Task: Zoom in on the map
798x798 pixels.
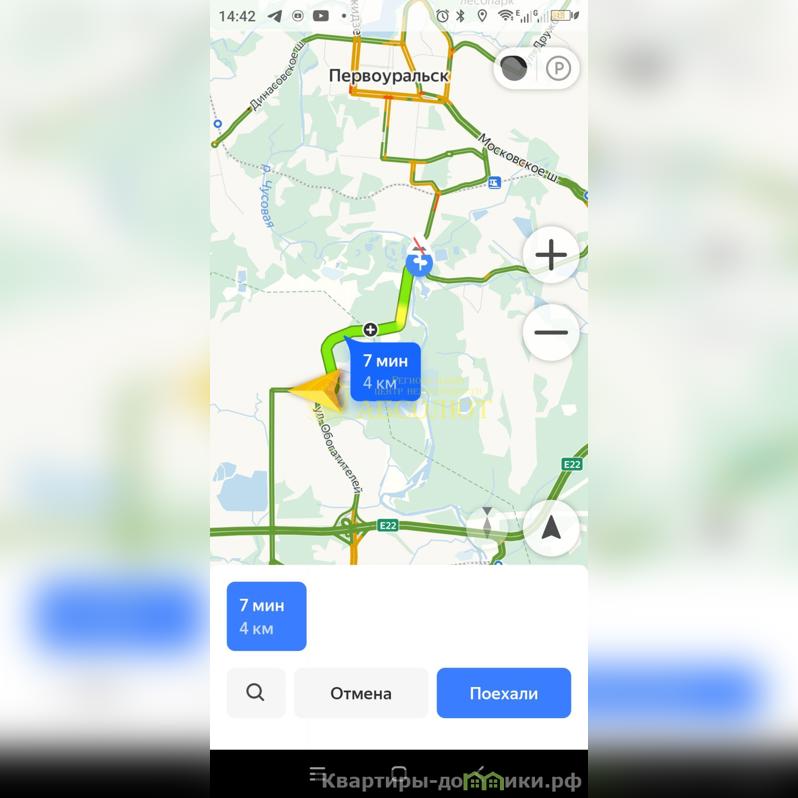Action: point(551,255)
